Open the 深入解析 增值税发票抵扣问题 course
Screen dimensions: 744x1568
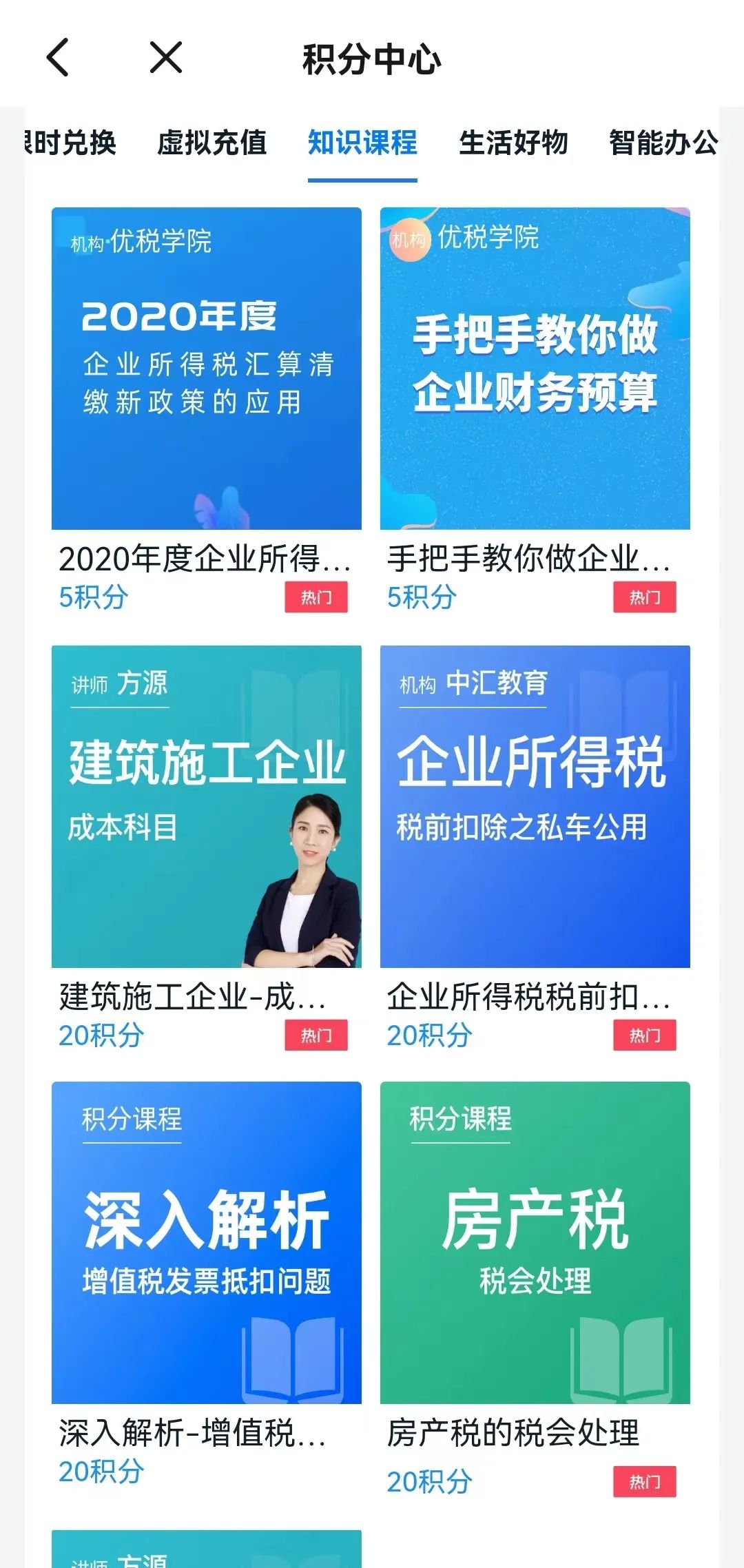tap(206, 1242)
